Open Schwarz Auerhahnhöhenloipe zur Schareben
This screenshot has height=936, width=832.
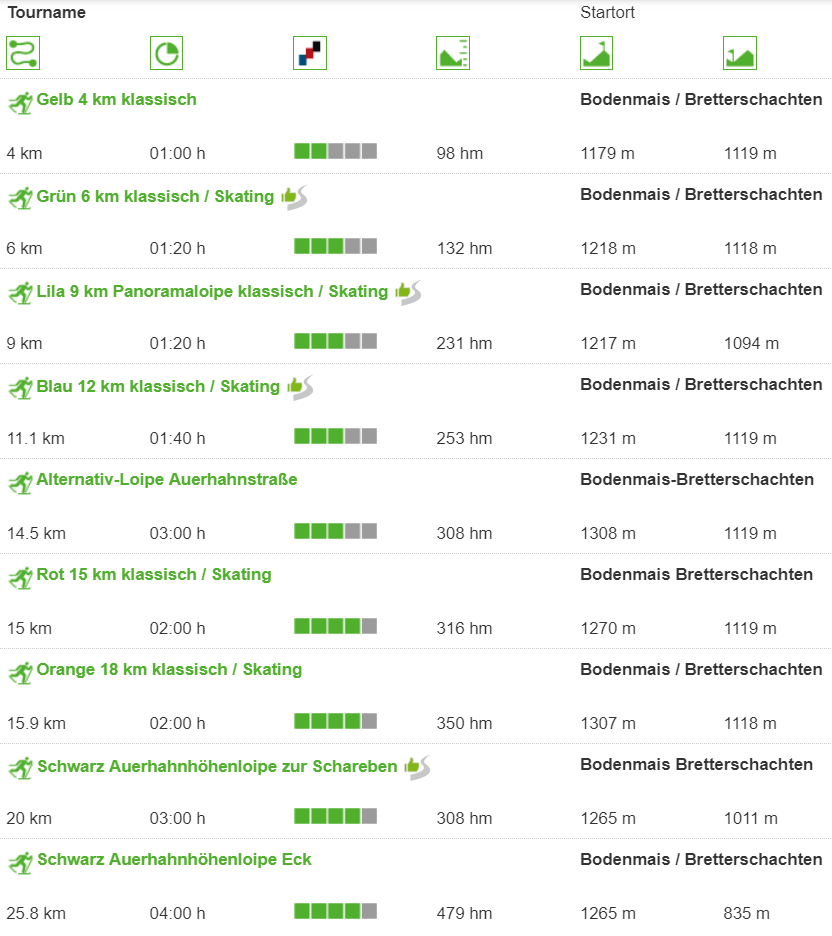pos(217,767)
